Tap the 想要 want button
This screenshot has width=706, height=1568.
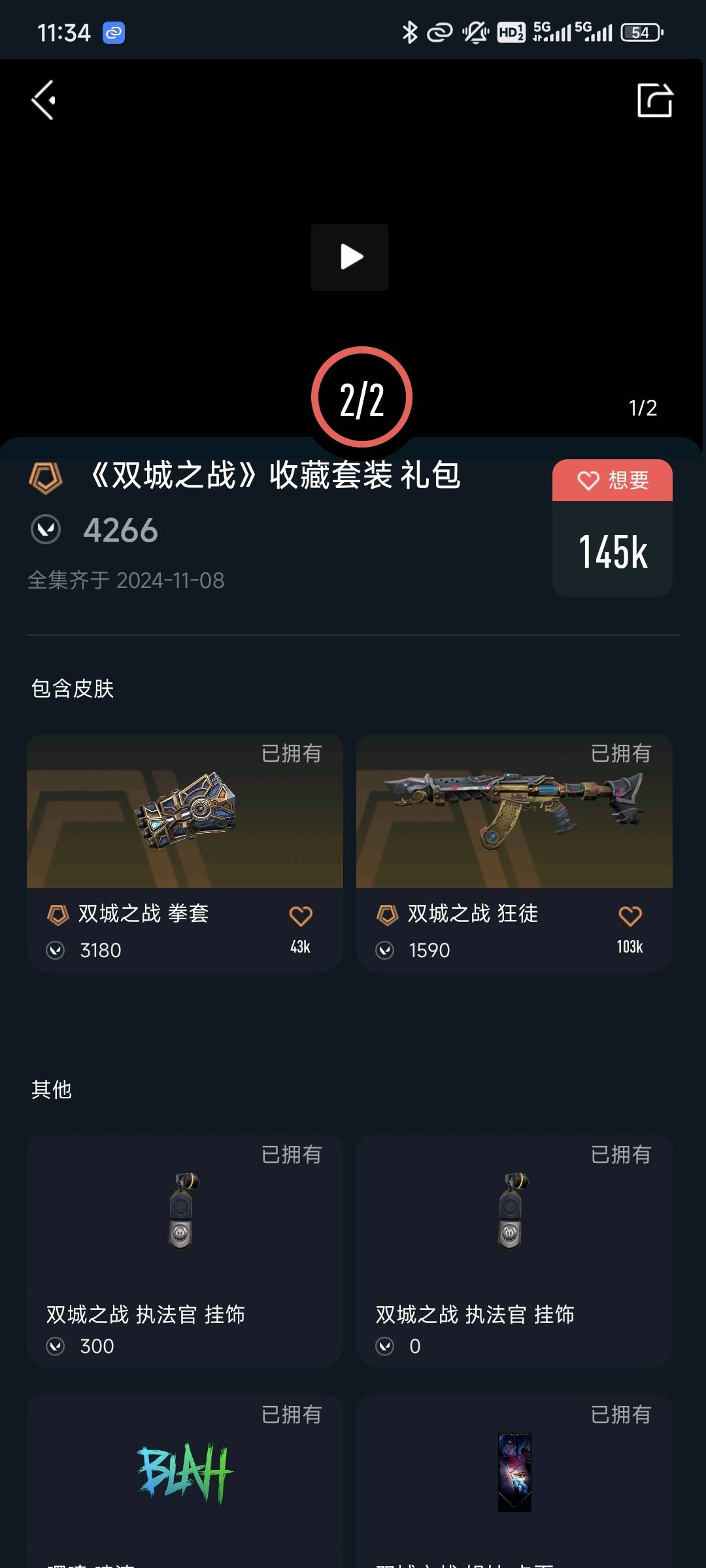613,480
